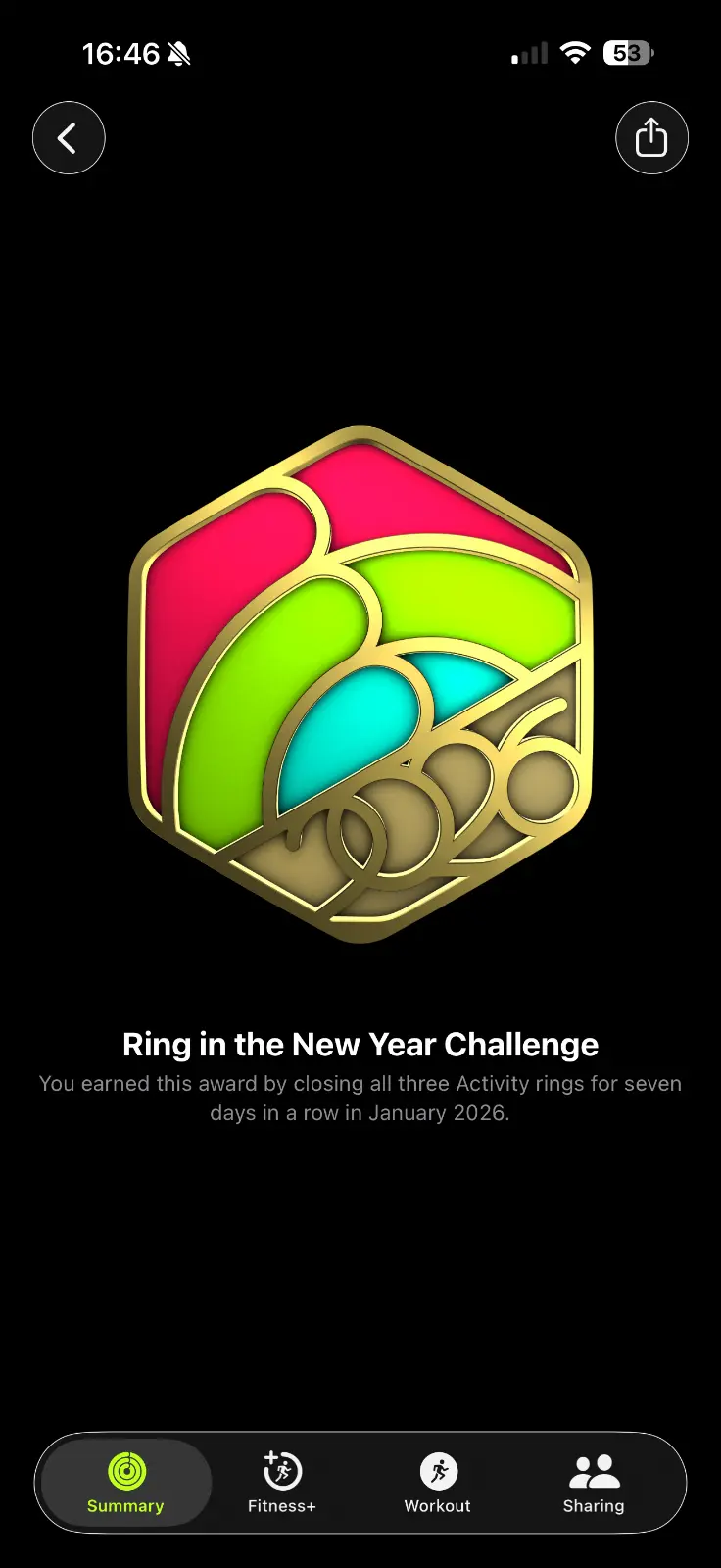721x1568 pixels.
Task: Go back to the previous screen
Action: pyautogui.click(x=69, y=138)
